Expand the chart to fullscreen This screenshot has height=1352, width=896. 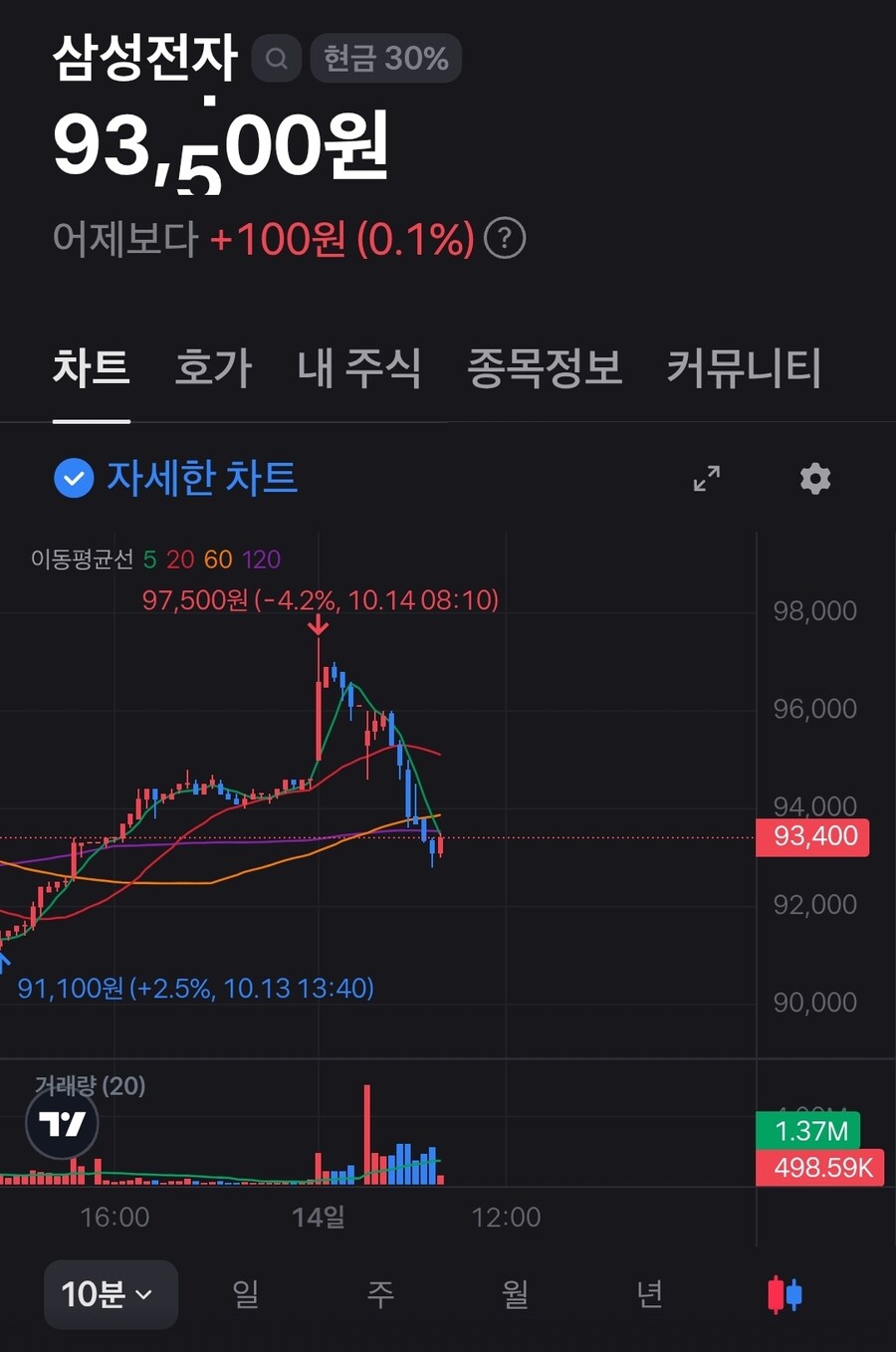click(707, 479)
